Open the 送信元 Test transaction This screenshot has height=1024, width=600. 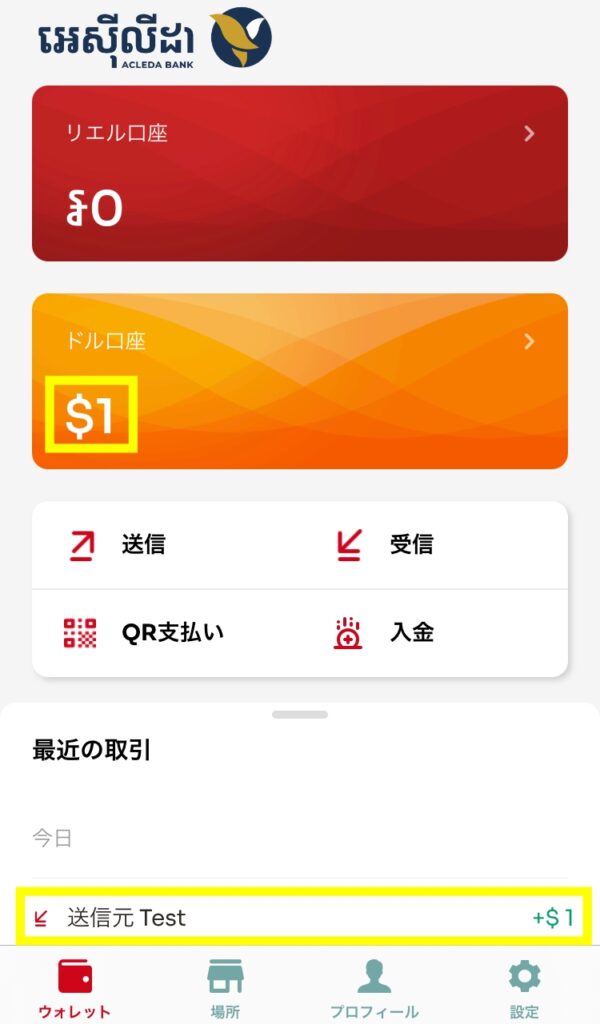(x=300, y=917)
